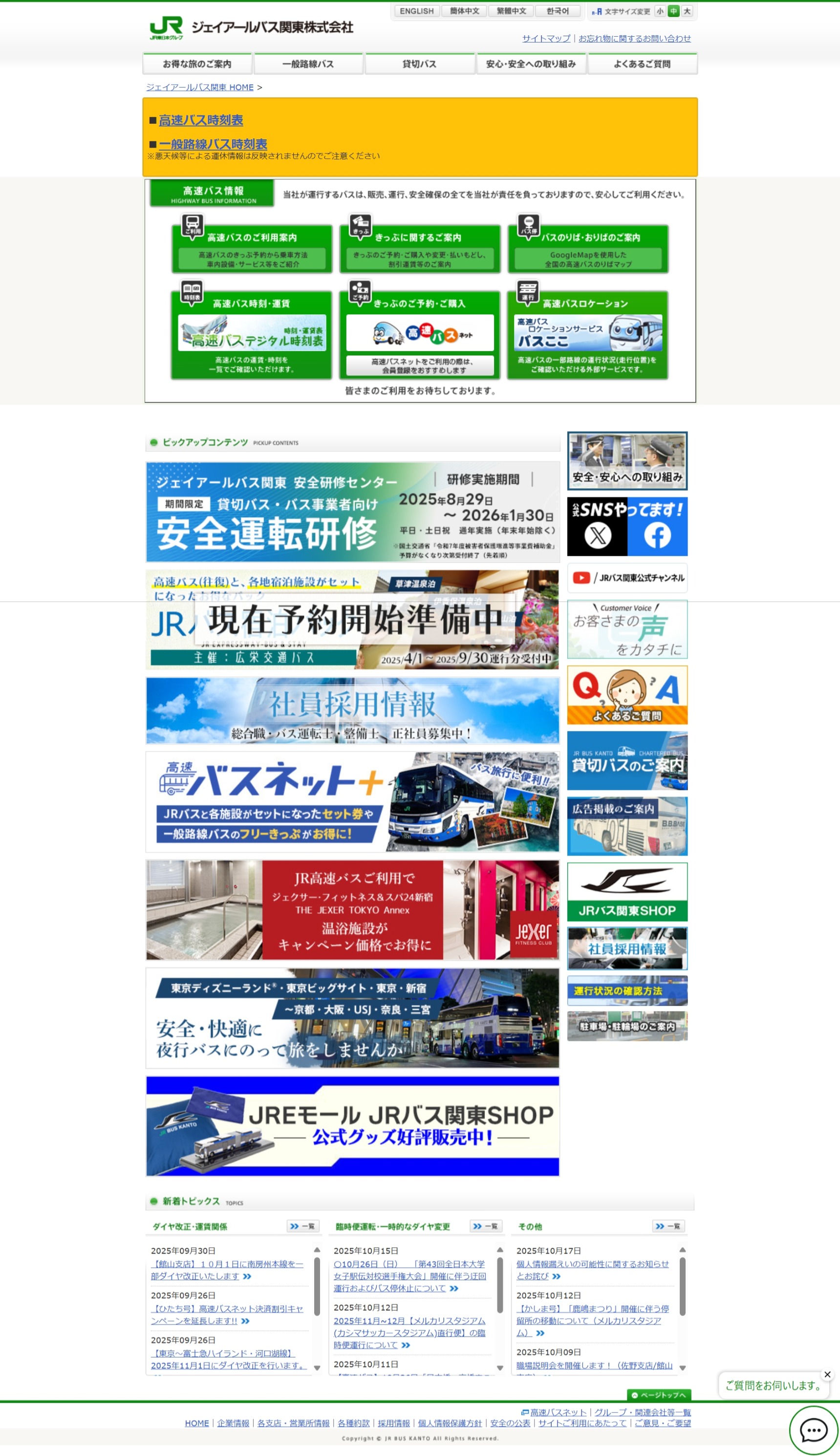This screenshot has height=1456, width=840.
Task: Open the JRバス関東SHOP side banner
Action: pyautogui.click(x=627, y=892)
